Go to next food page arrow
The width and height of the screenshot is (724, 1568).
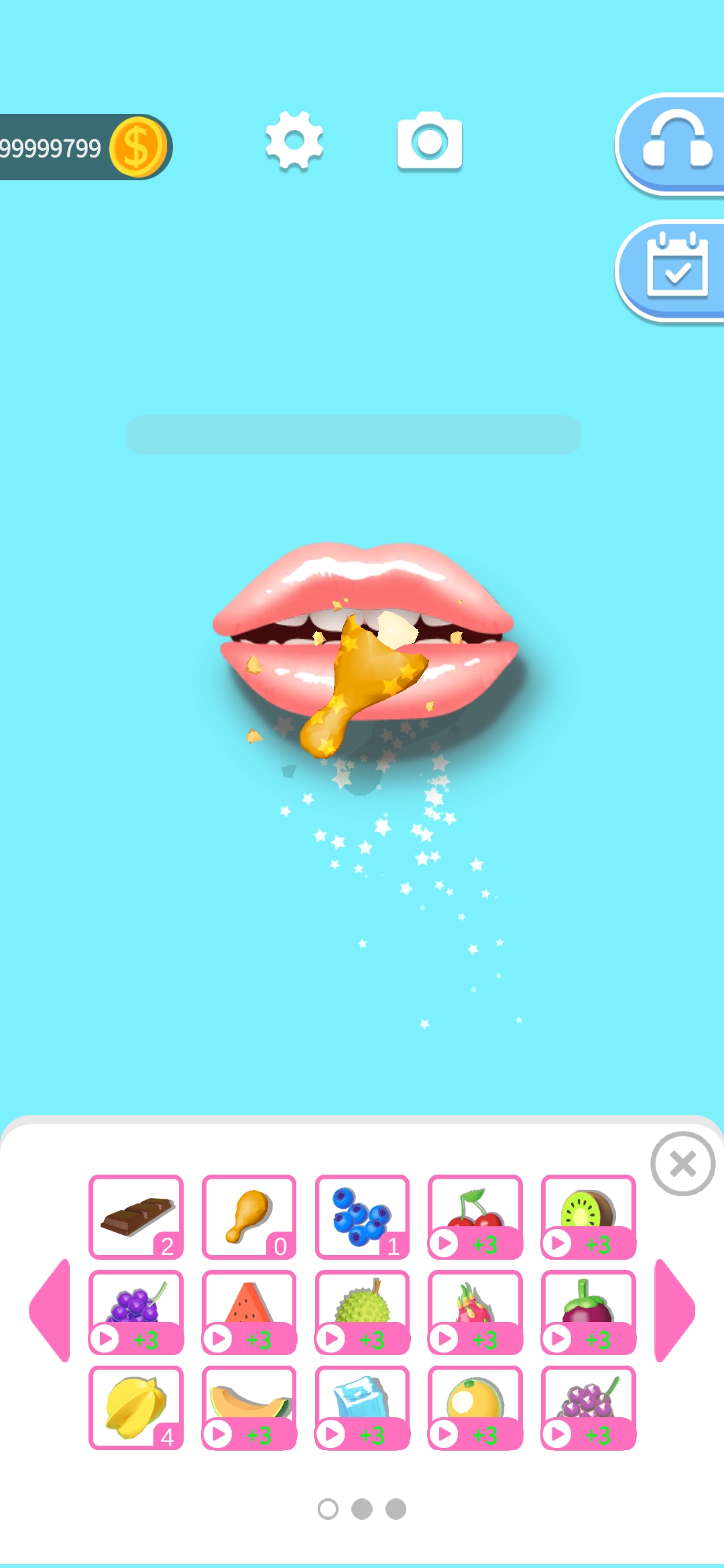[x=674, y=1310]
